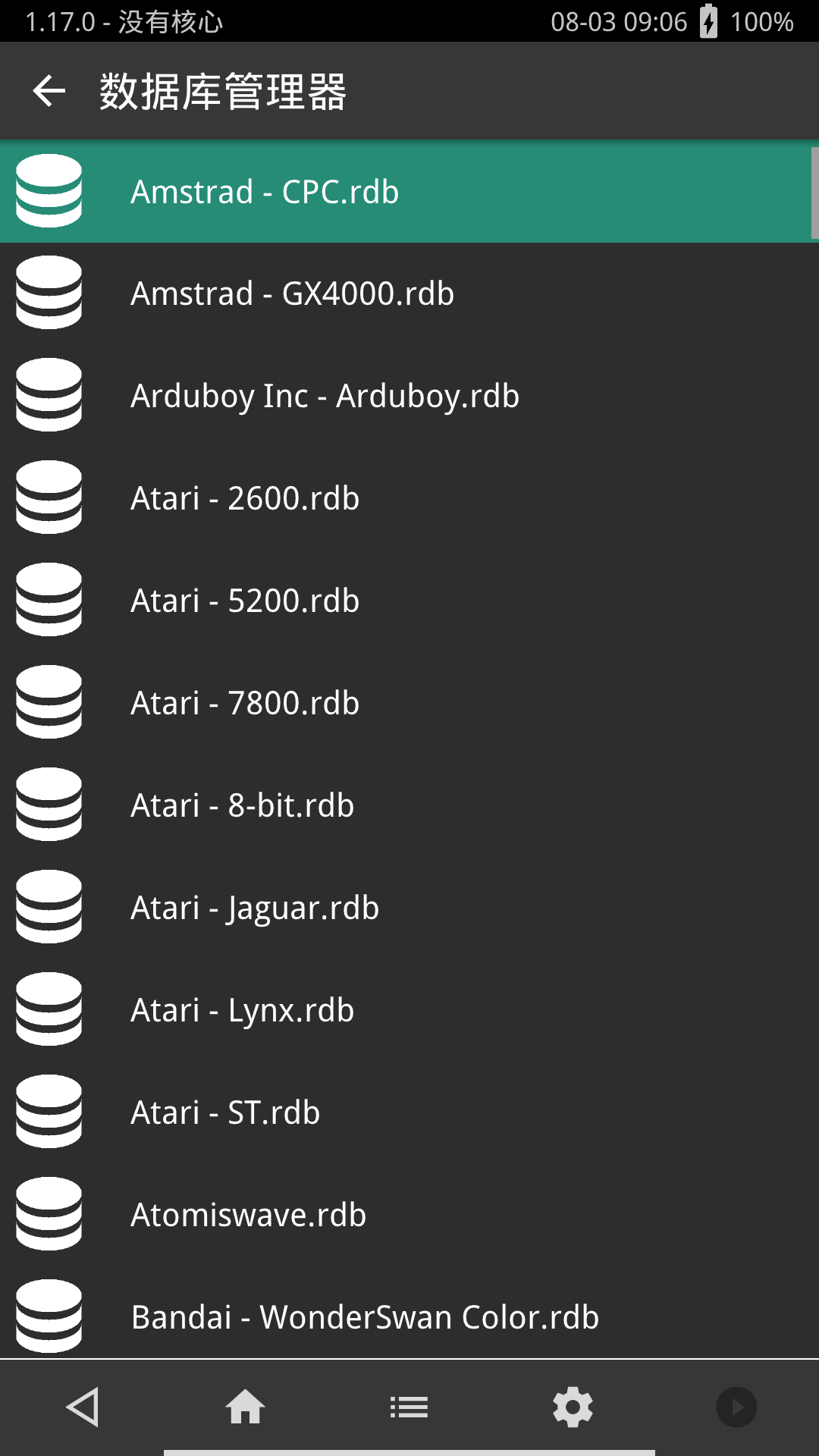Switch to the playlists list tab

[x=409, y=1407]
